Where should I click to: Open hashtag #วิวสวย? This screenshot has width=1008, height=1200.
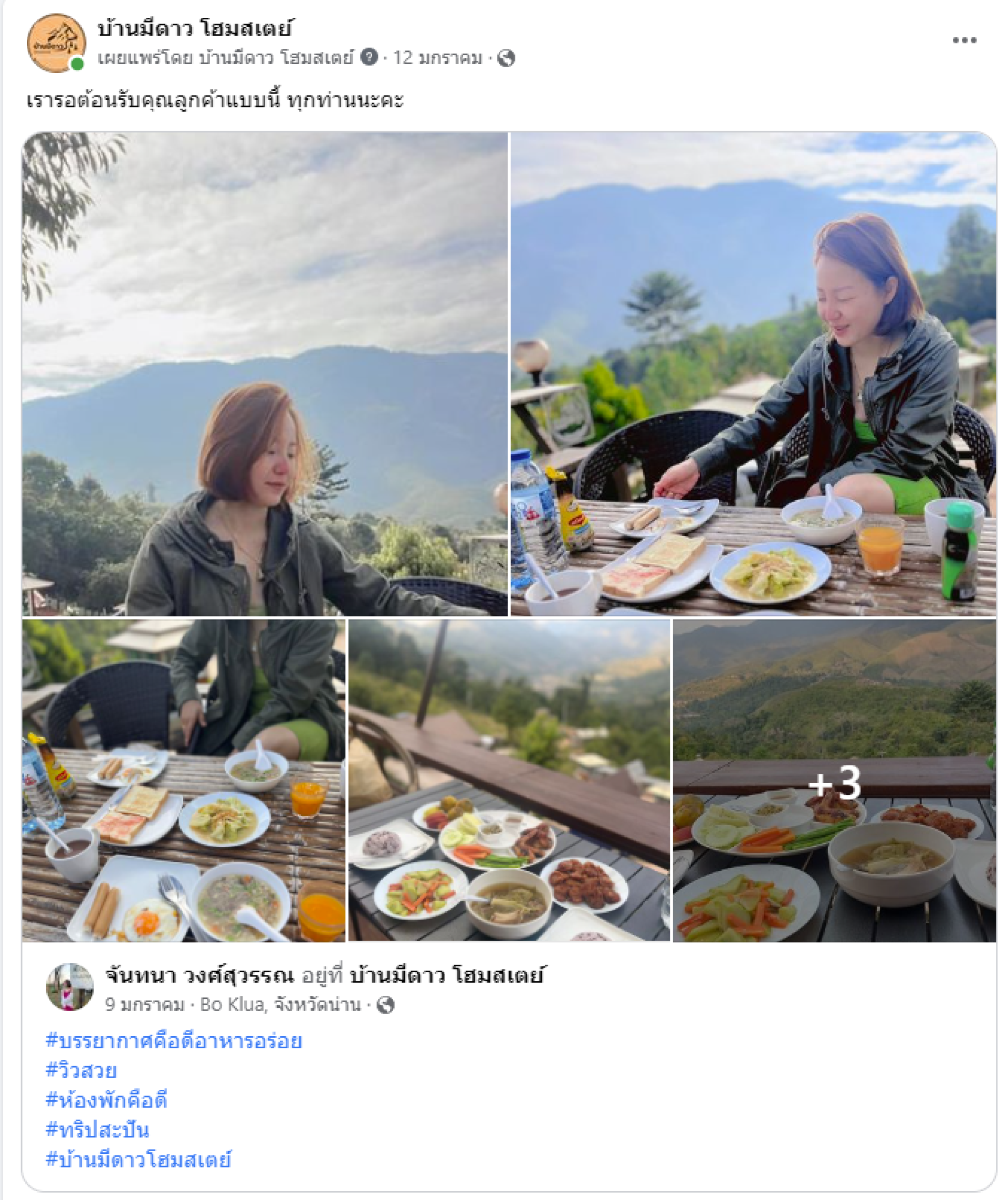tap(82, 1070)
